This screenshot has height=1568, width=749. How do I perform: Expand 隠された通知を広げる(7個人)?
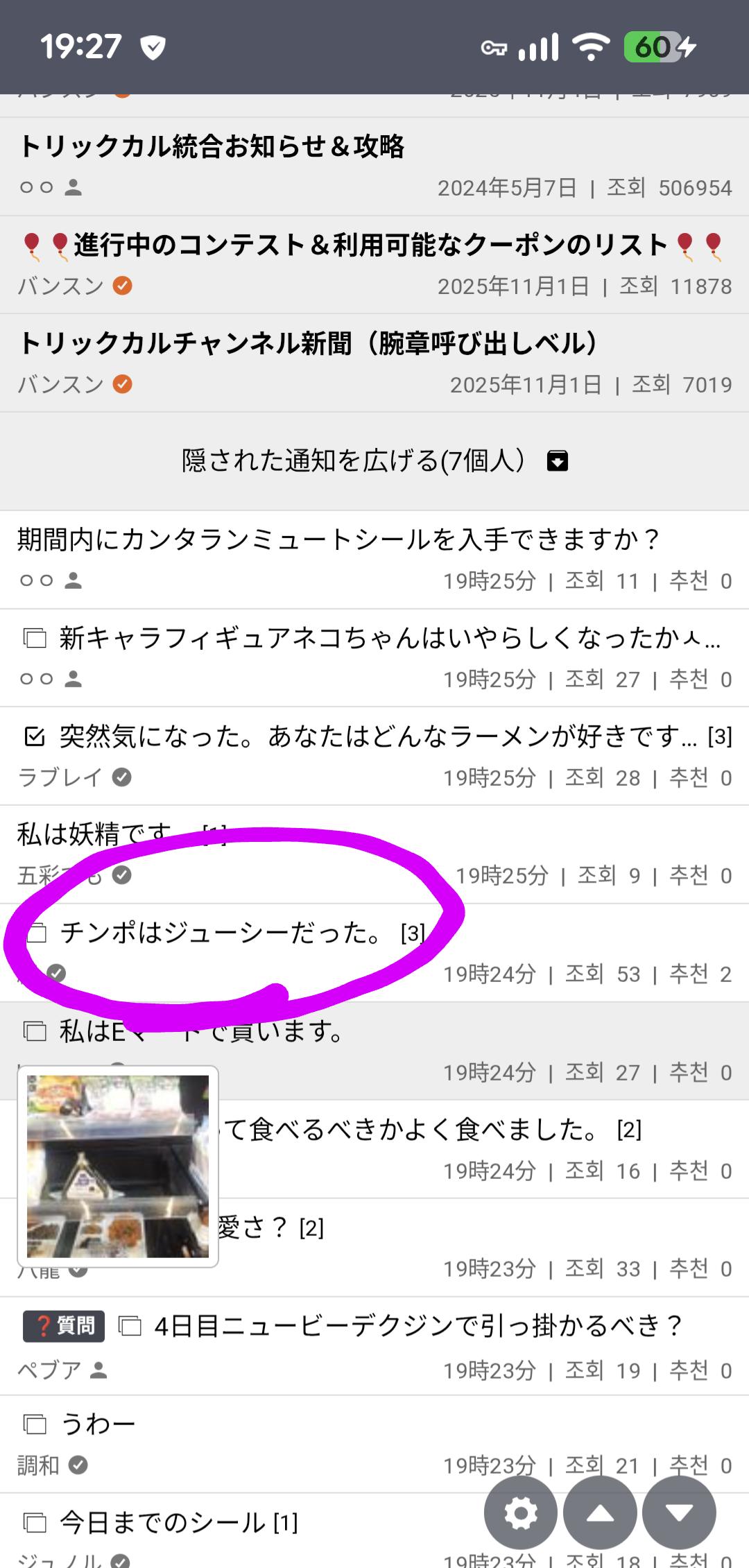pyautogui.click(x=374, y=460)
